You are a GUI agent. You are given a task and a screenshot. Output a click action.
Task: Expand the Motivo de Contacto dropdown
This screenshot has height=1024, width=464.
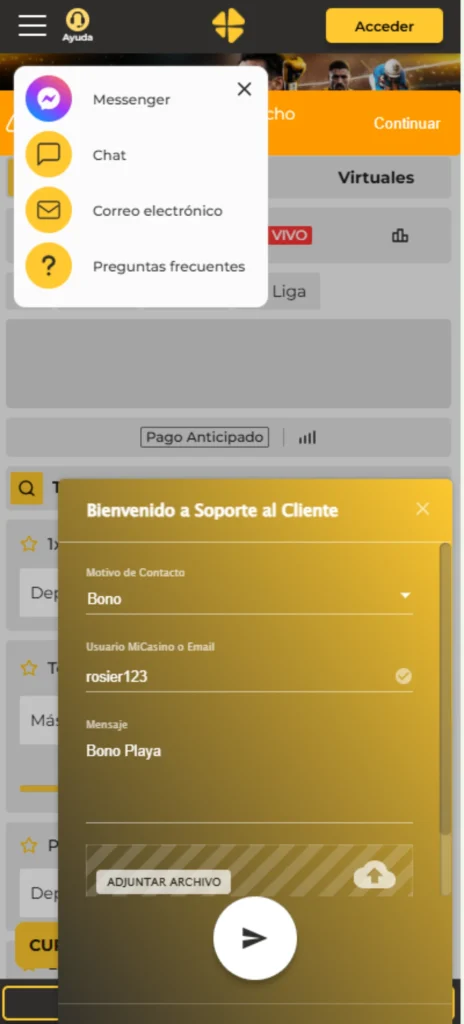(x=249, y=598)
